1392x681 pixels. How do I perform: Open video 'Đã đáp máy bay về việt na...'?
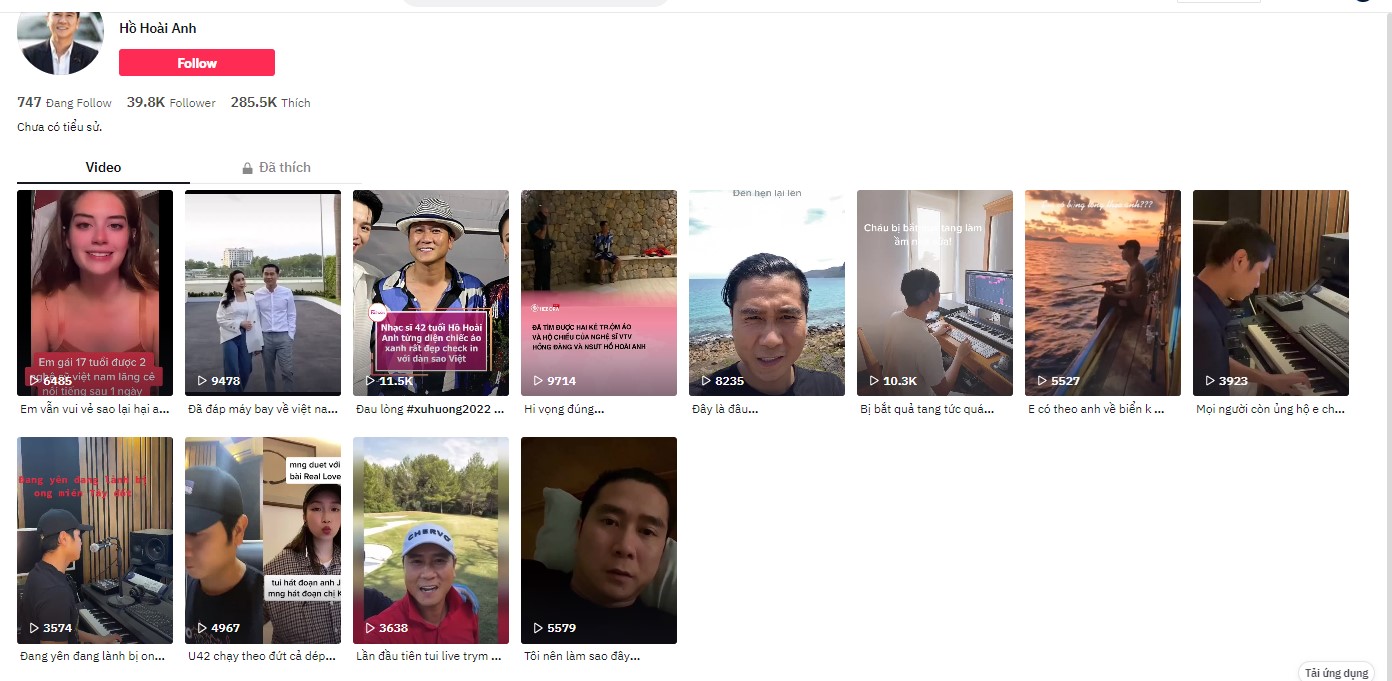[263, 292]
